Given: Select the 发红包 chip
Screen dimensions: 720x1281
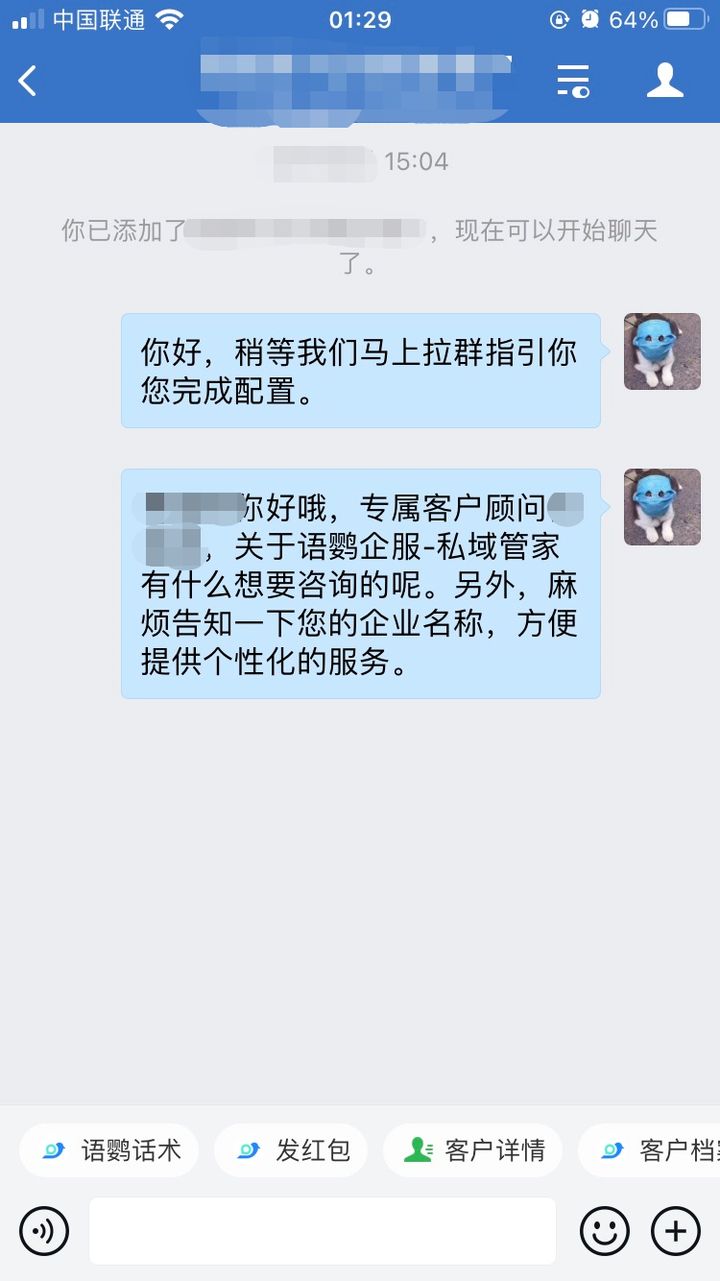Looking at the screenshot, I should [x=292, y=1150].
